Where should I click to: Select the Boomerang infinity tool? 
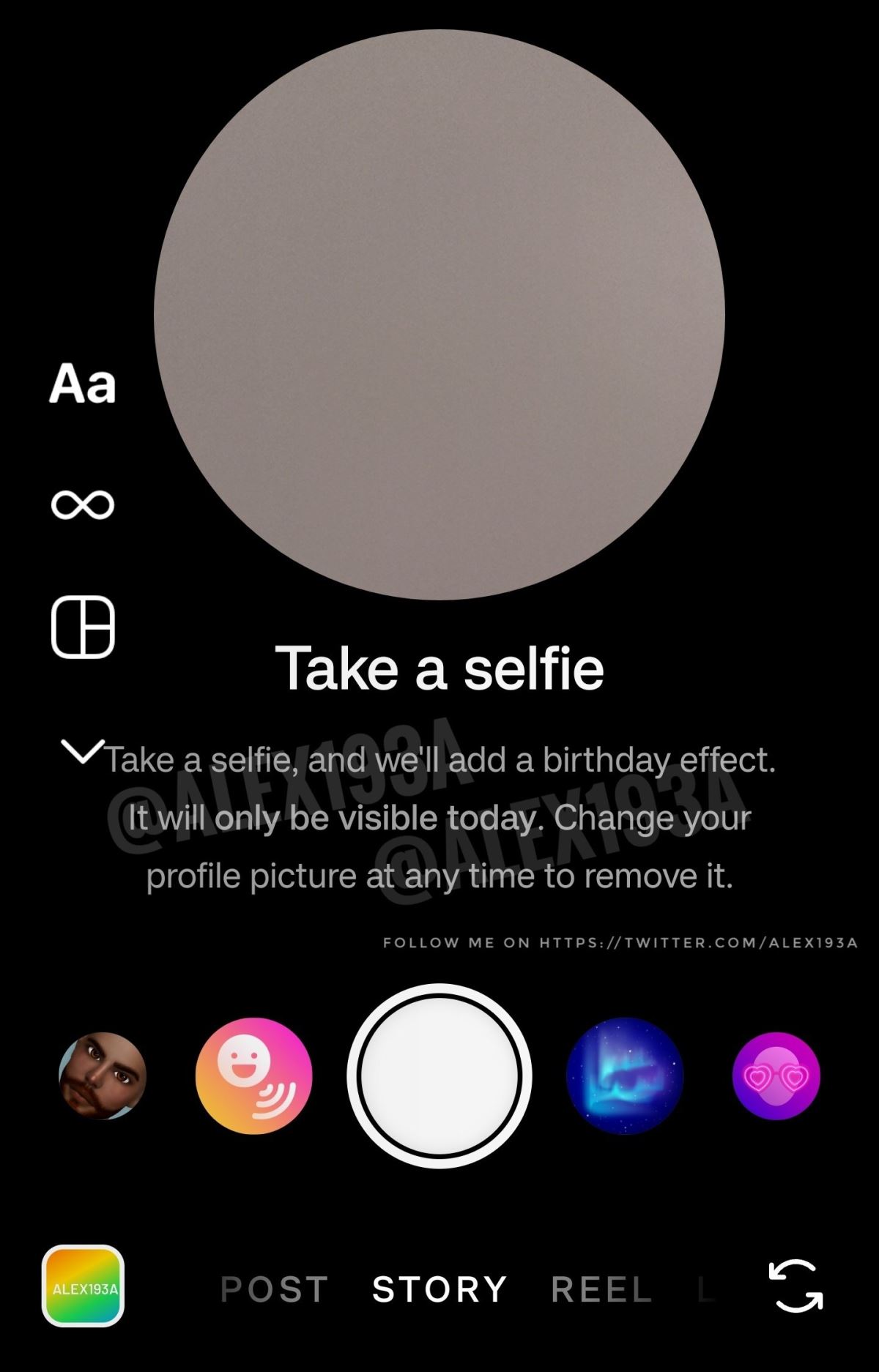(x=83, y=504)
